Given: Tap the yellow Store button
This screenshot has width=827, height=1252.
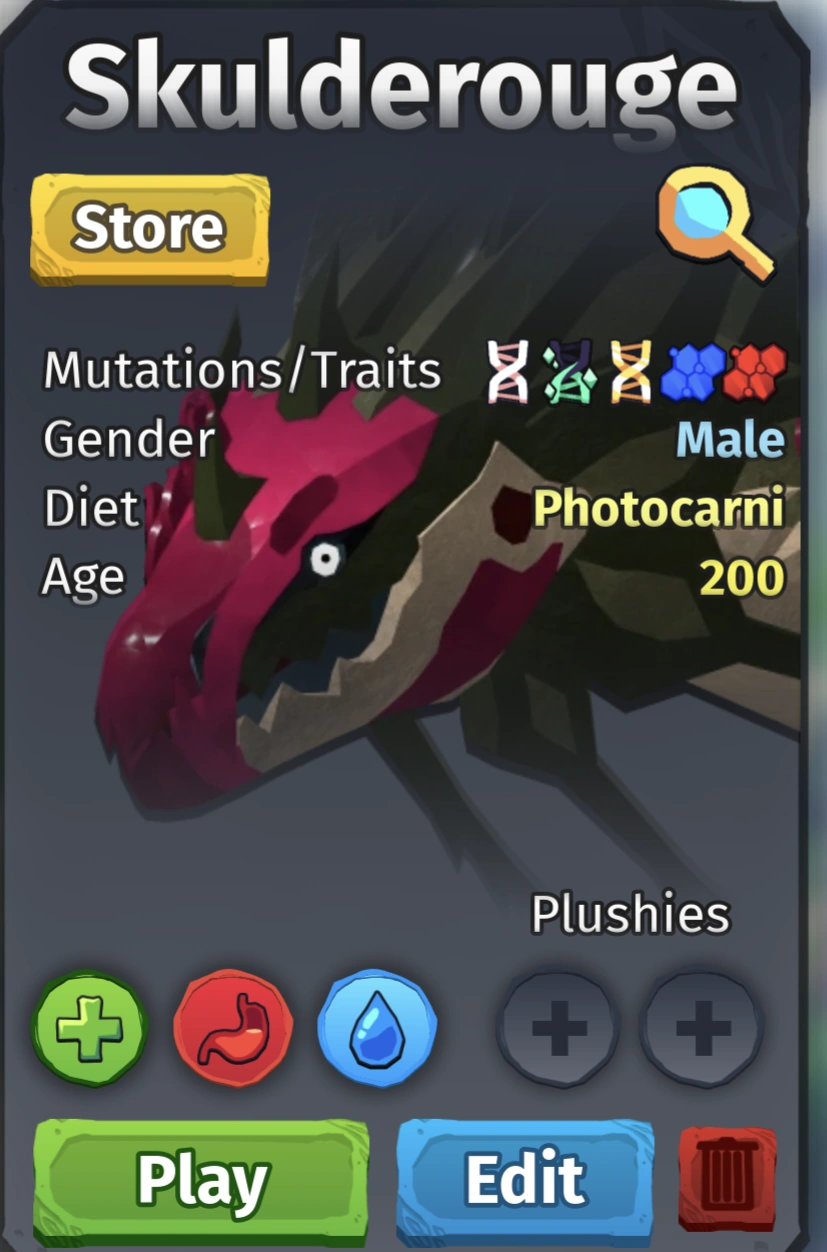Looking at the screenshot, I should point(150,228).
